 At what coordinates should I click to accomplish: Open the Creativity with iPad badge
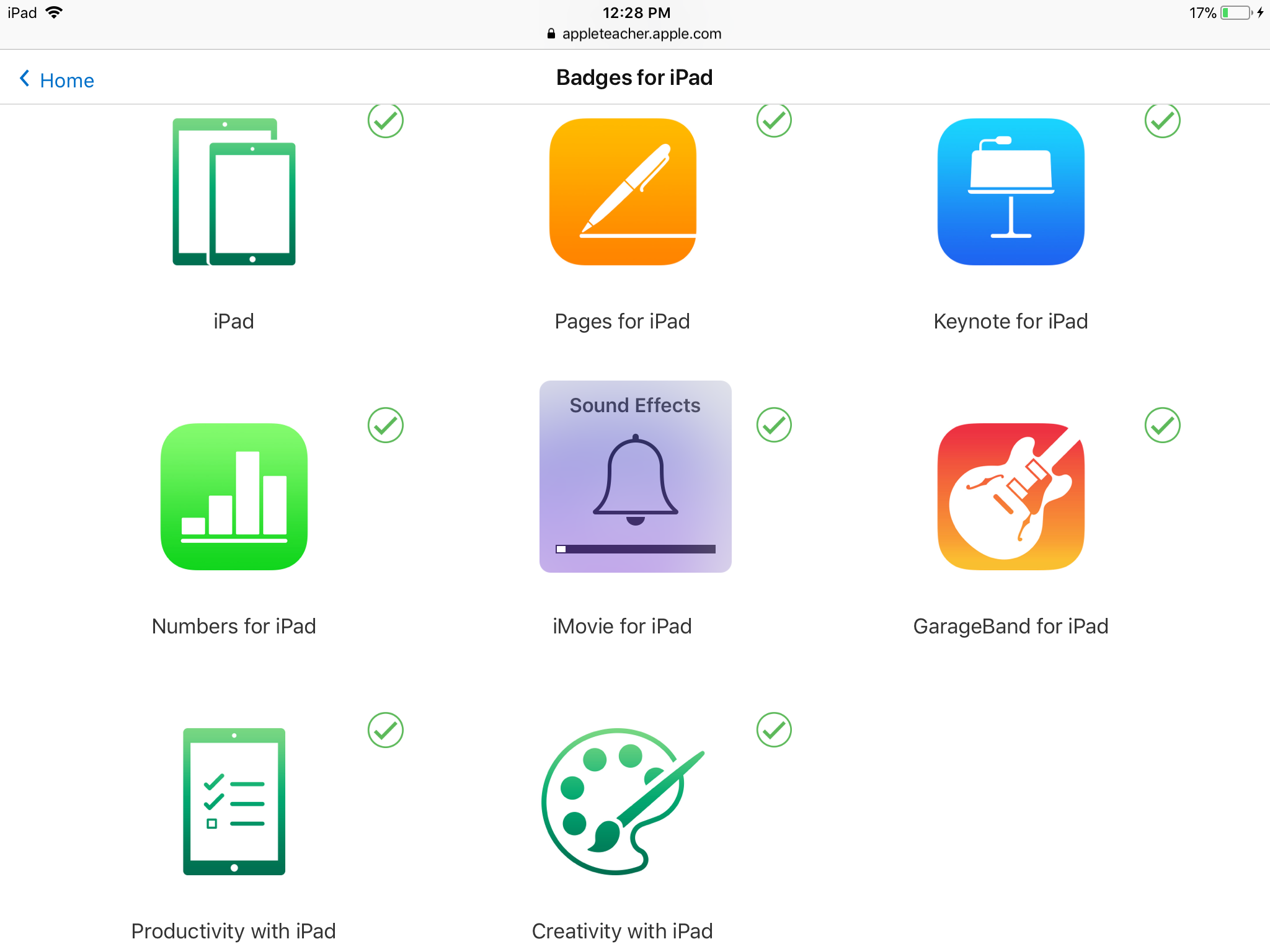(622, 801)
